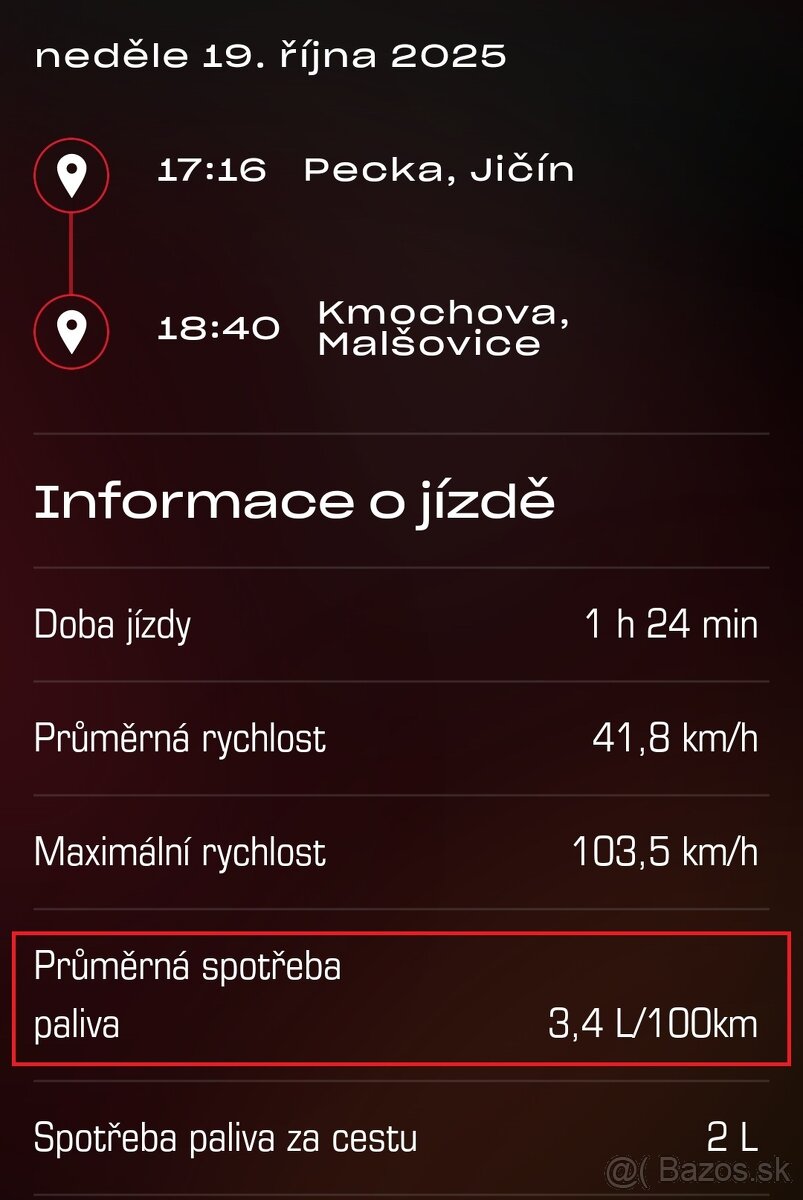Open the destination Kmochova, Malšovice
The width and height of the screenshot is (803, 1200).
point(447,328)
